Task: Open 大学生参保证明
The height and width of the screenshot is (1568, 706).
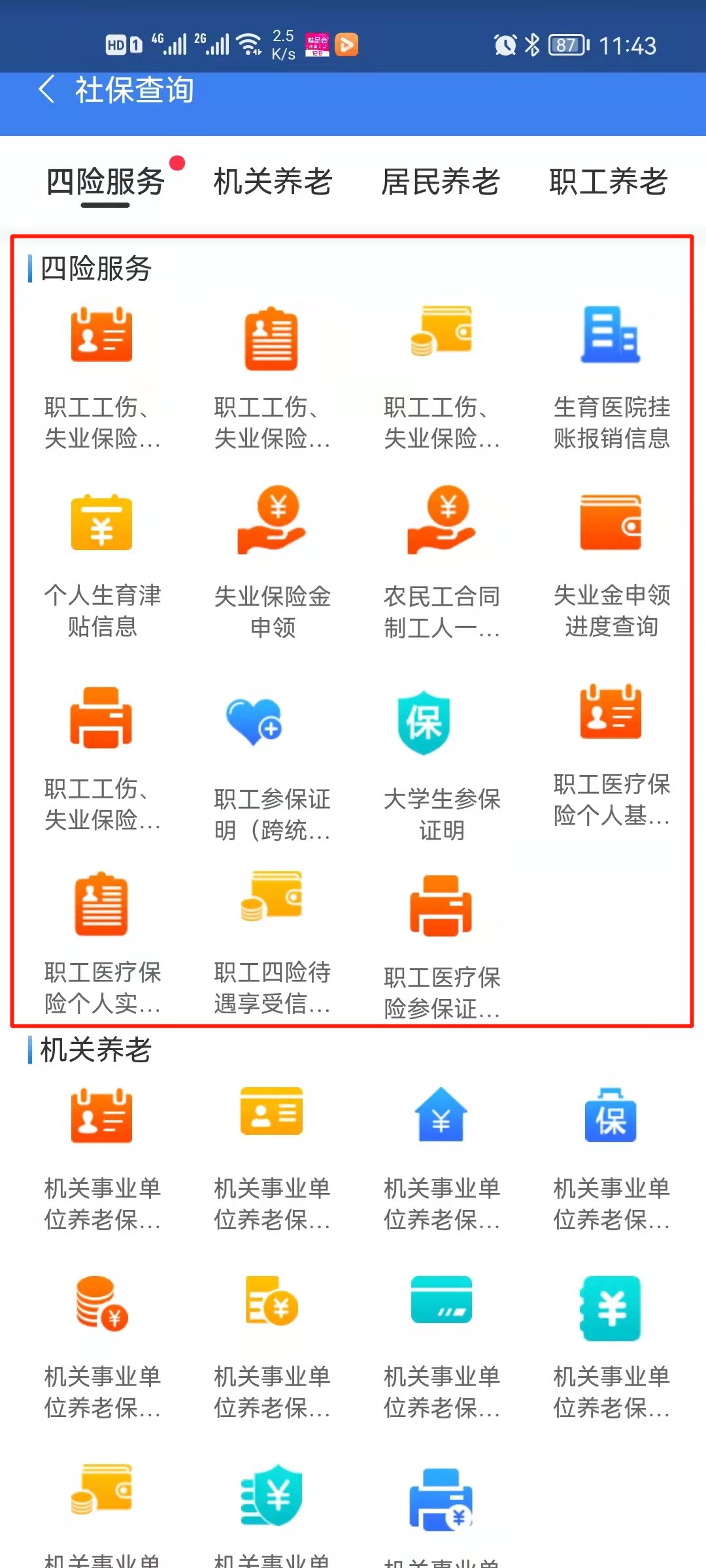Action: 441,764
